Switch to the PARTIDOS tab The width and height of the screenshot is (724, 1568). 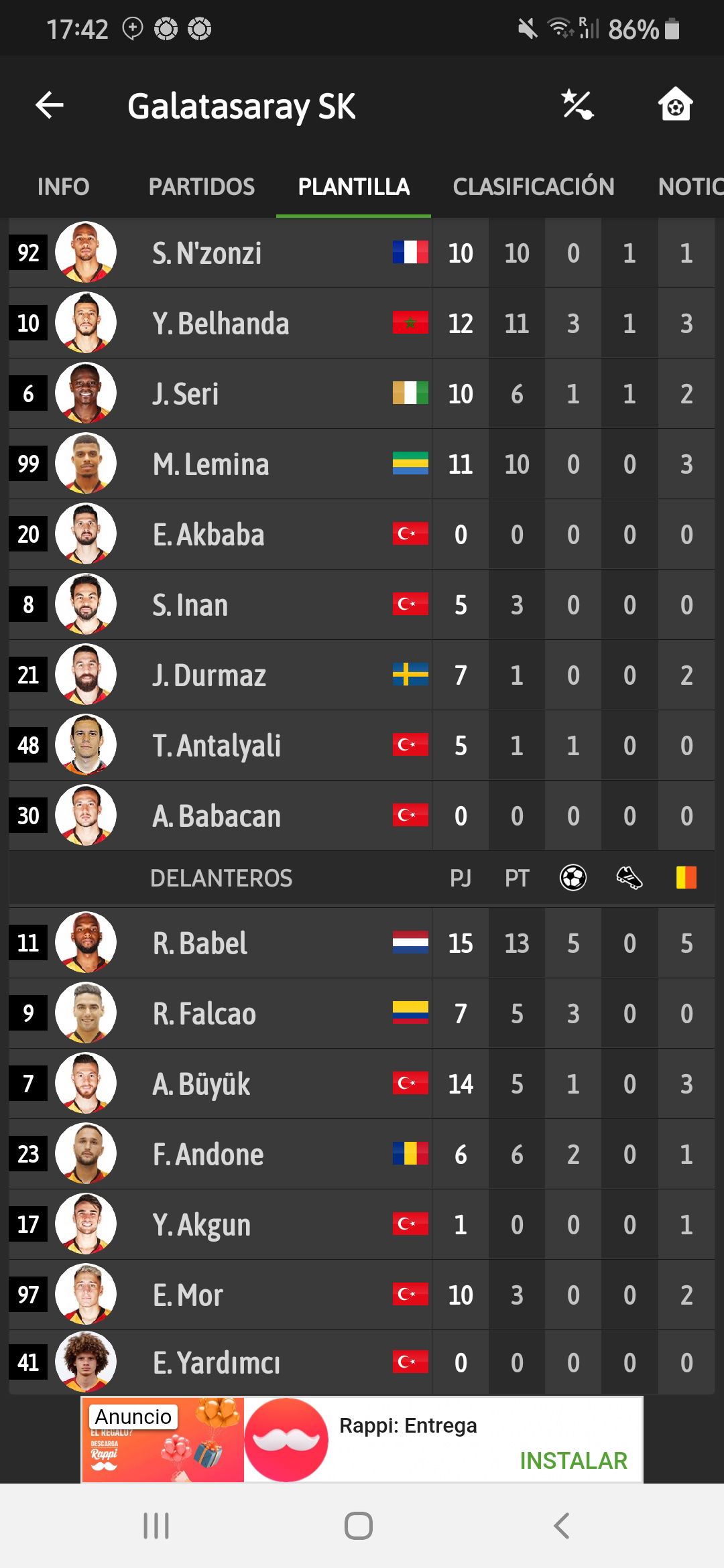point(202,186)
